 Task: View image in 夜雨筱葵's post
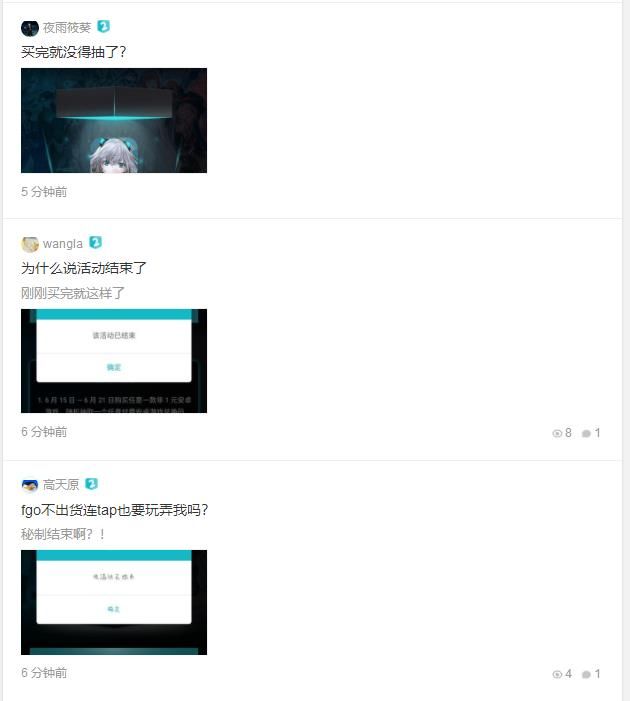tap(114, 120)
